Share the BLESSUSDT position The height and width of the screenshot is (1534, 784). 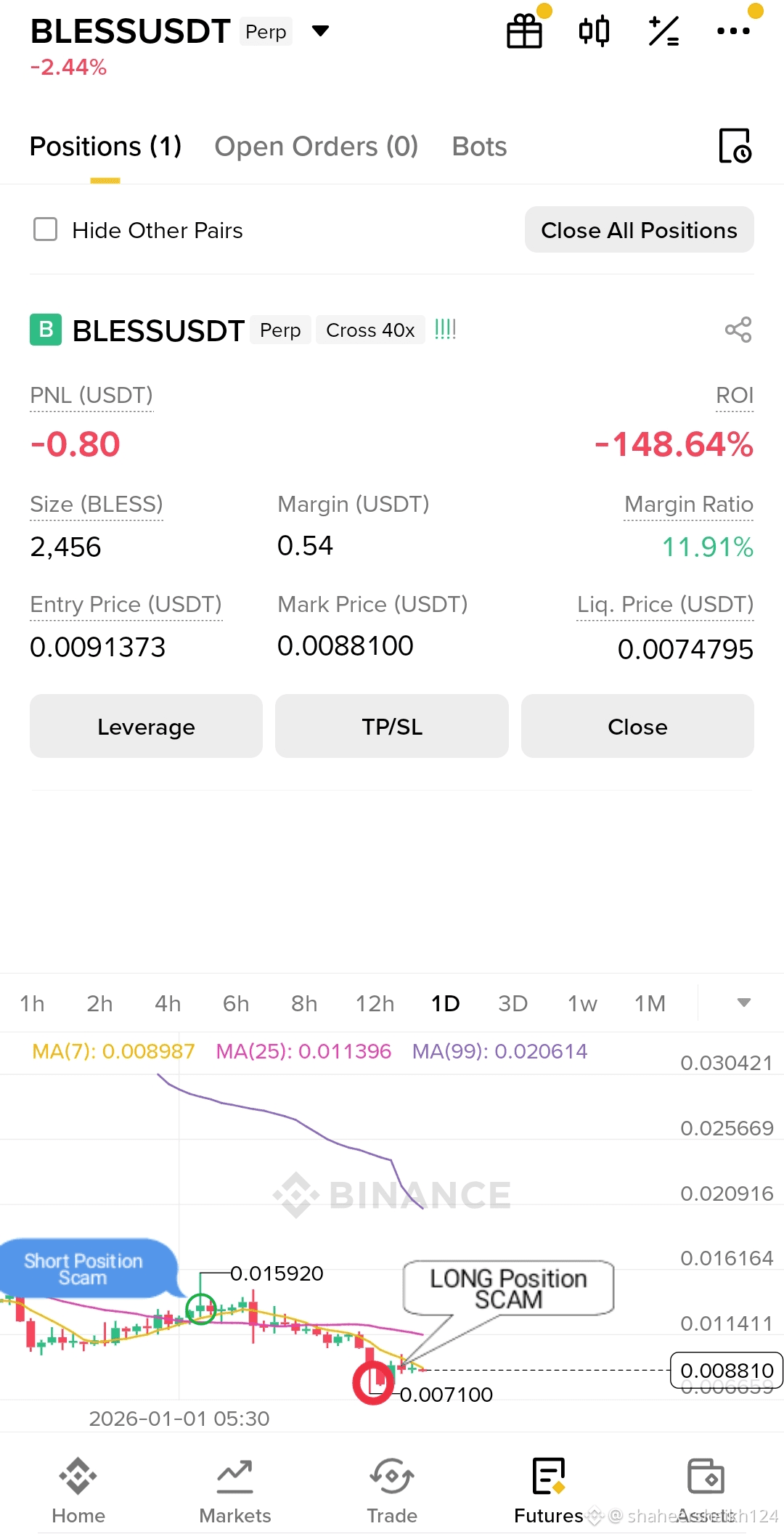click(x=738, y=330)
